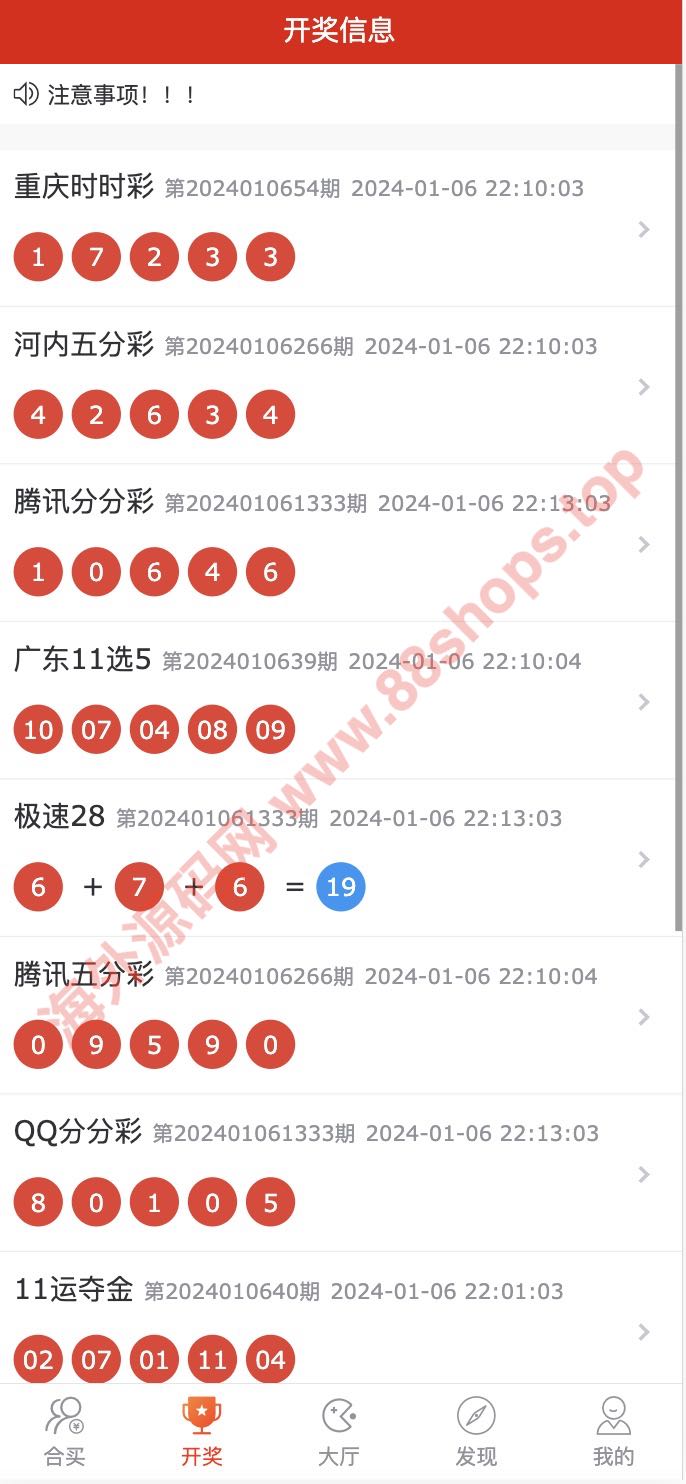Go to the 大厅 tab
The image size is (686, 1484).
pos(339,1432)
